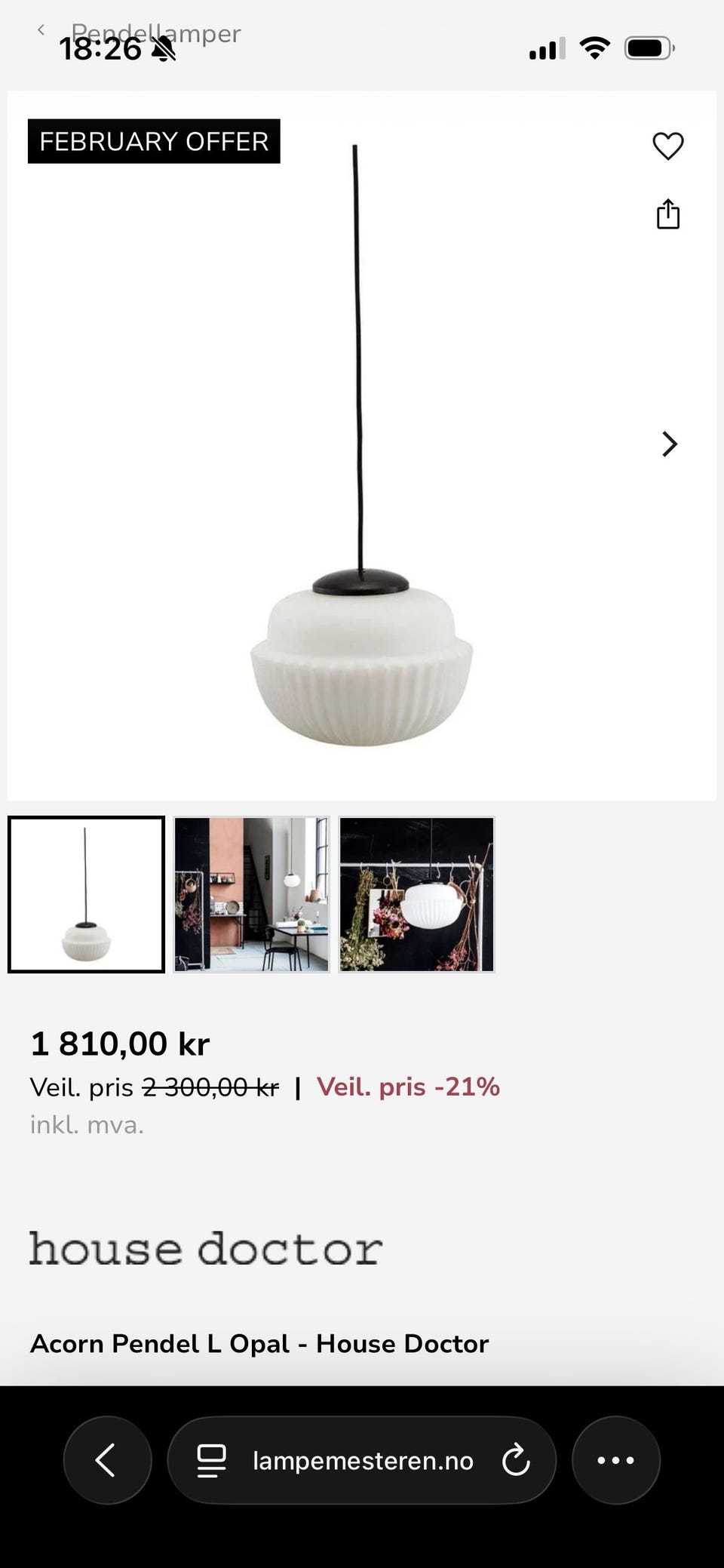Viewport: 724px width, 1568px height.
Task: Open the share sheet icon
Action: 668,215
